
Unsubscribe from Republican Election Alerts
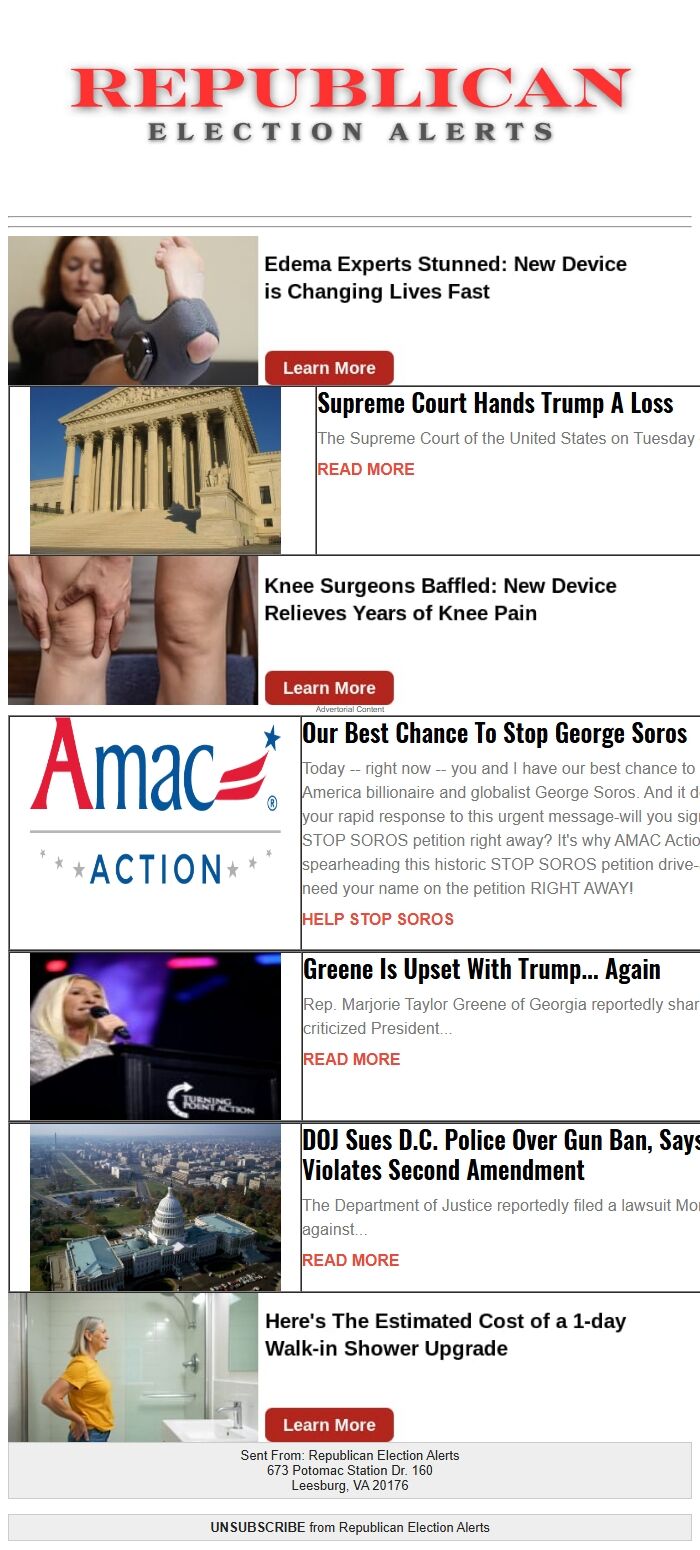(257, 1527)
